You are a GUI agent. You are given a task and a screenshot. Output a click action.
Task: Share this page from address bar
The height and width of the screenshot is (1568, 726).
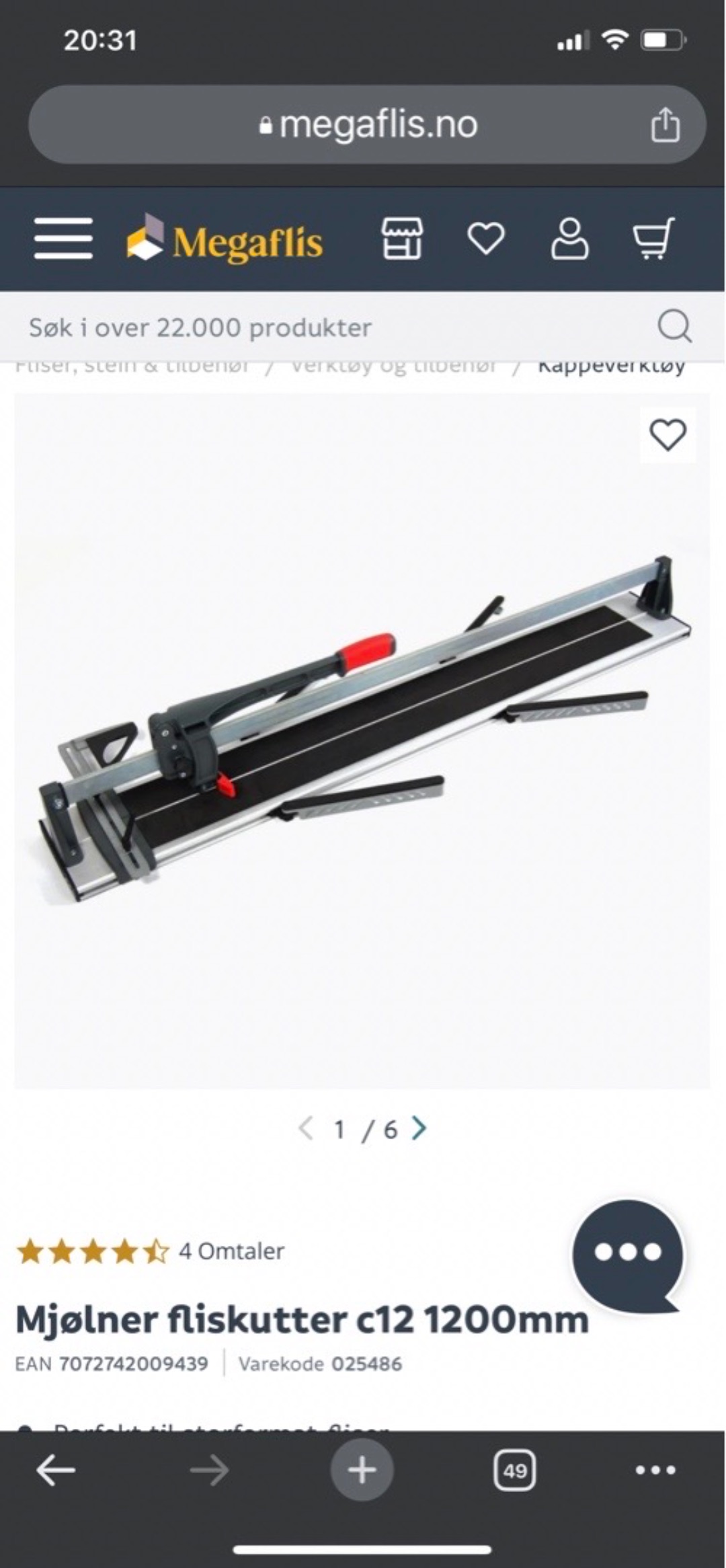(665, 125)
